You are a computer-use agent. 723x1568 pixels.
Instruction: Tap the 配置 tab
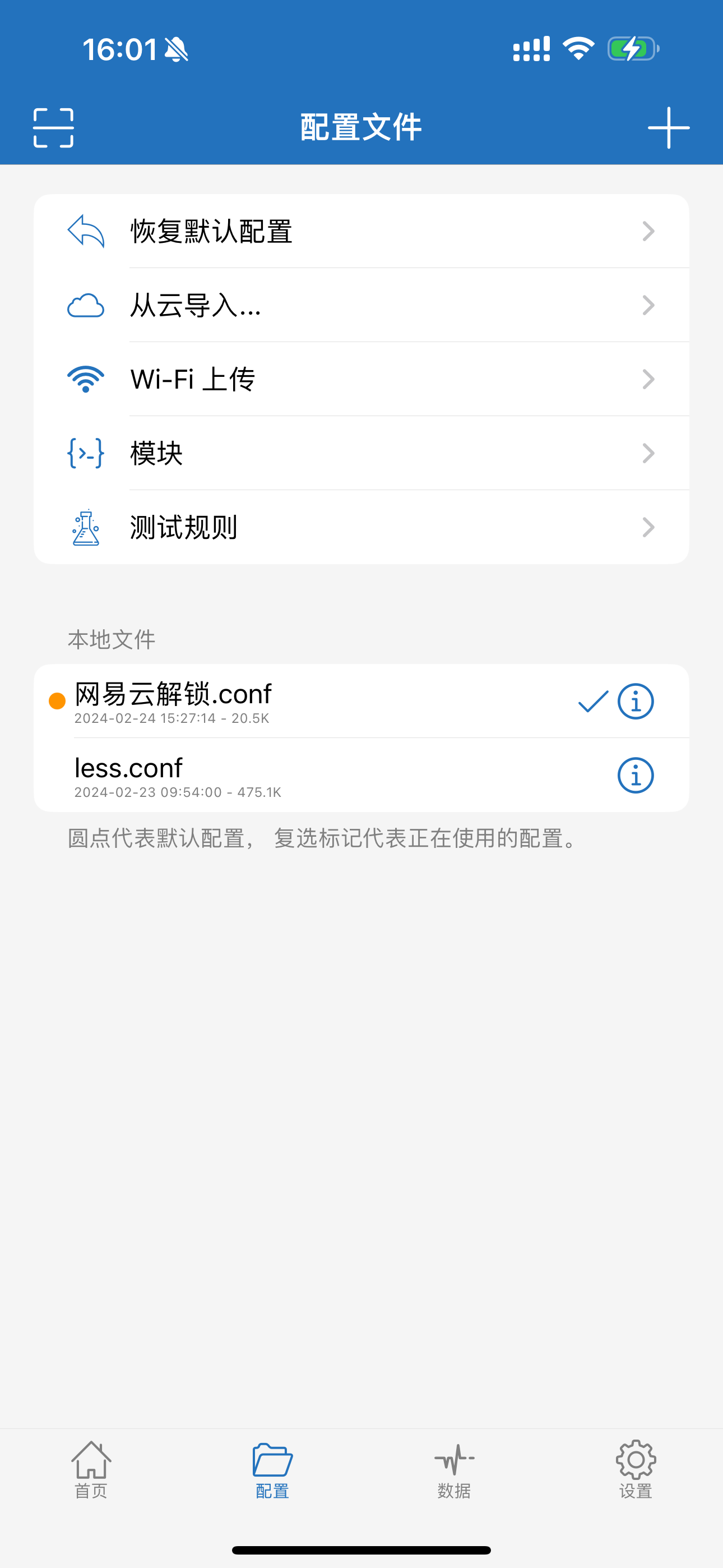coord(272,1469)
